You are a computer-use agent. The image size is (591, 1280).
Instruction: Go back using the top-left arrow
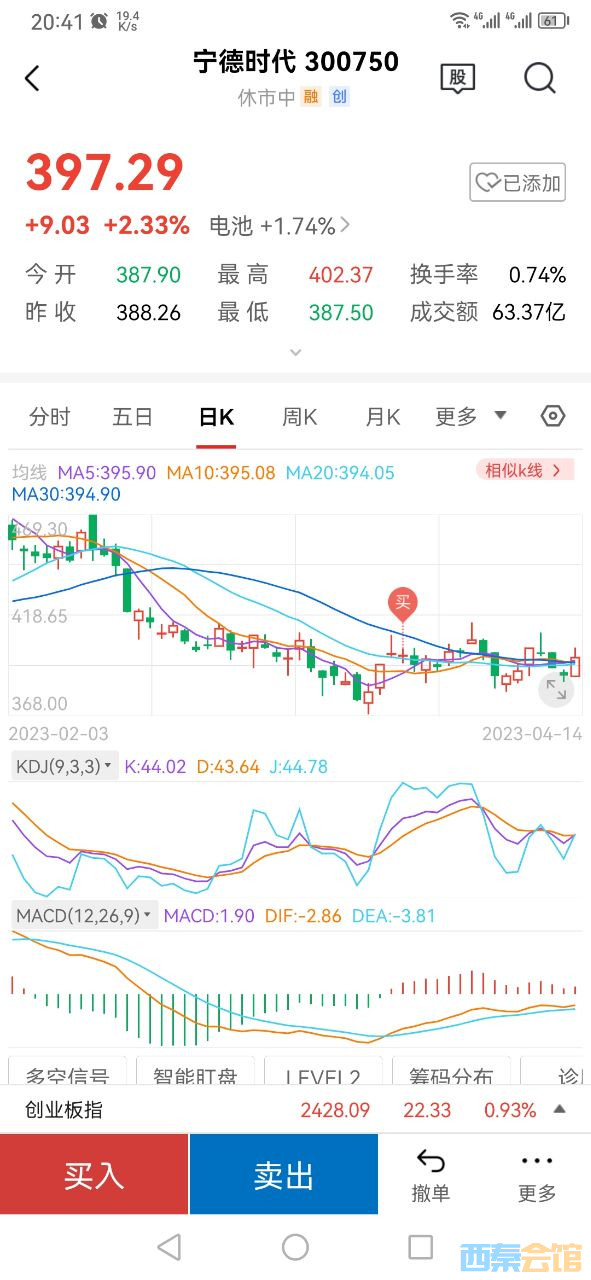32,78
